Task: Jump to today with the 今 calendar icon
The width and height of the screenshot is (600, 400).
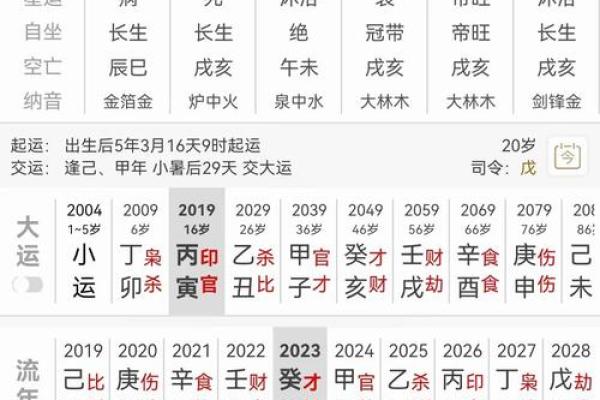Action: [568, 156]
